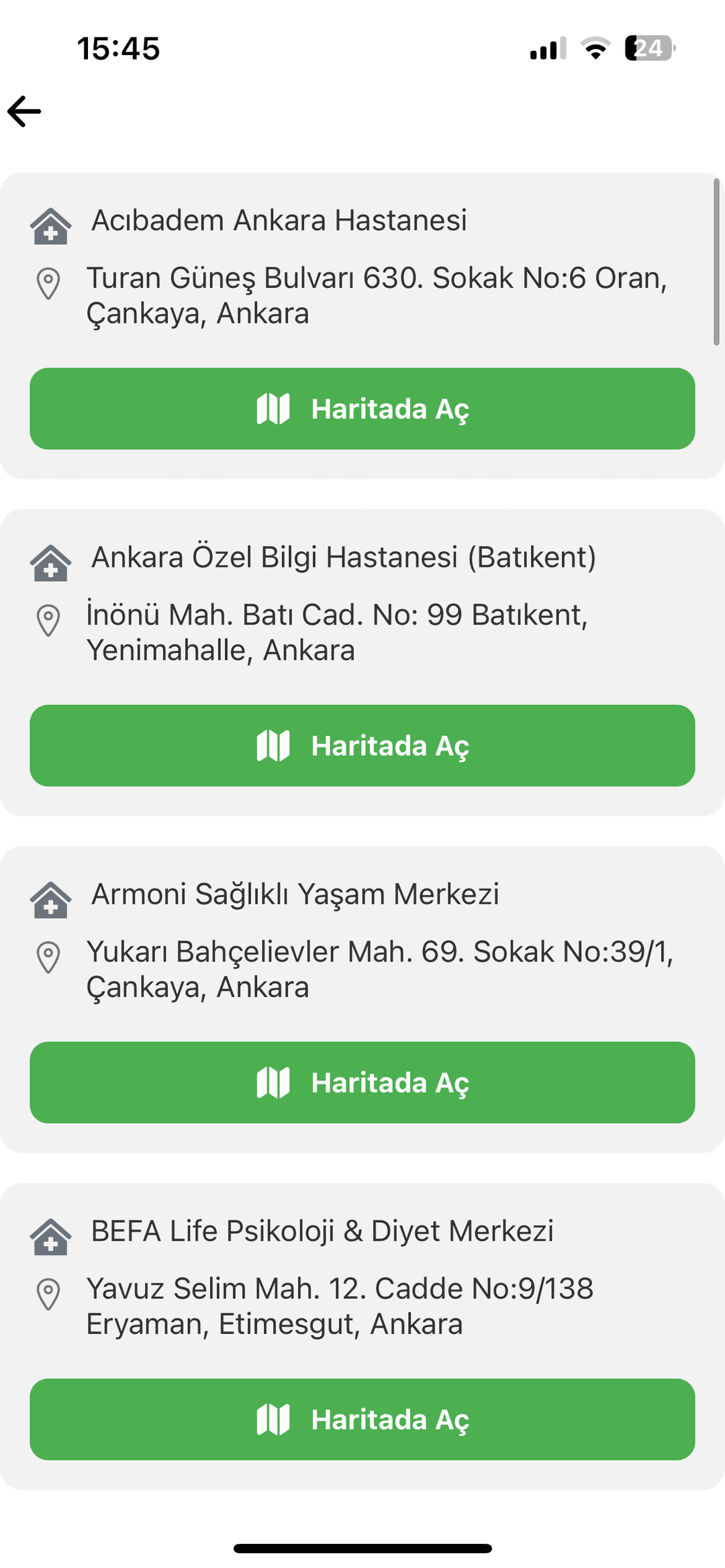
Task: Go back using the back arrow
Action: pyautogui.click(x=25, y=111)
